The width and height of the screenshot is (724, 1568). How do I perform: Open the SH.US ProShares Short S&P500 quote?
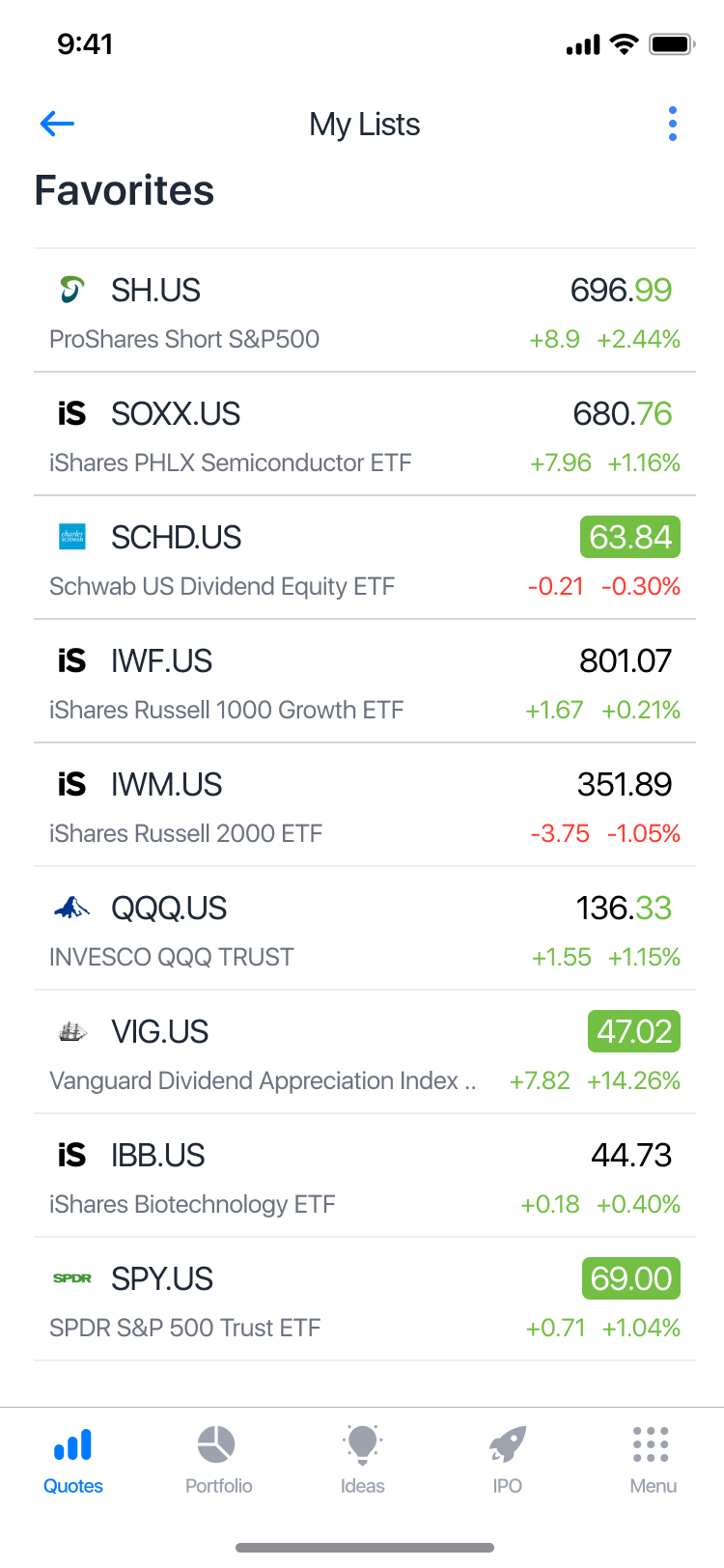tap(365, 311)
